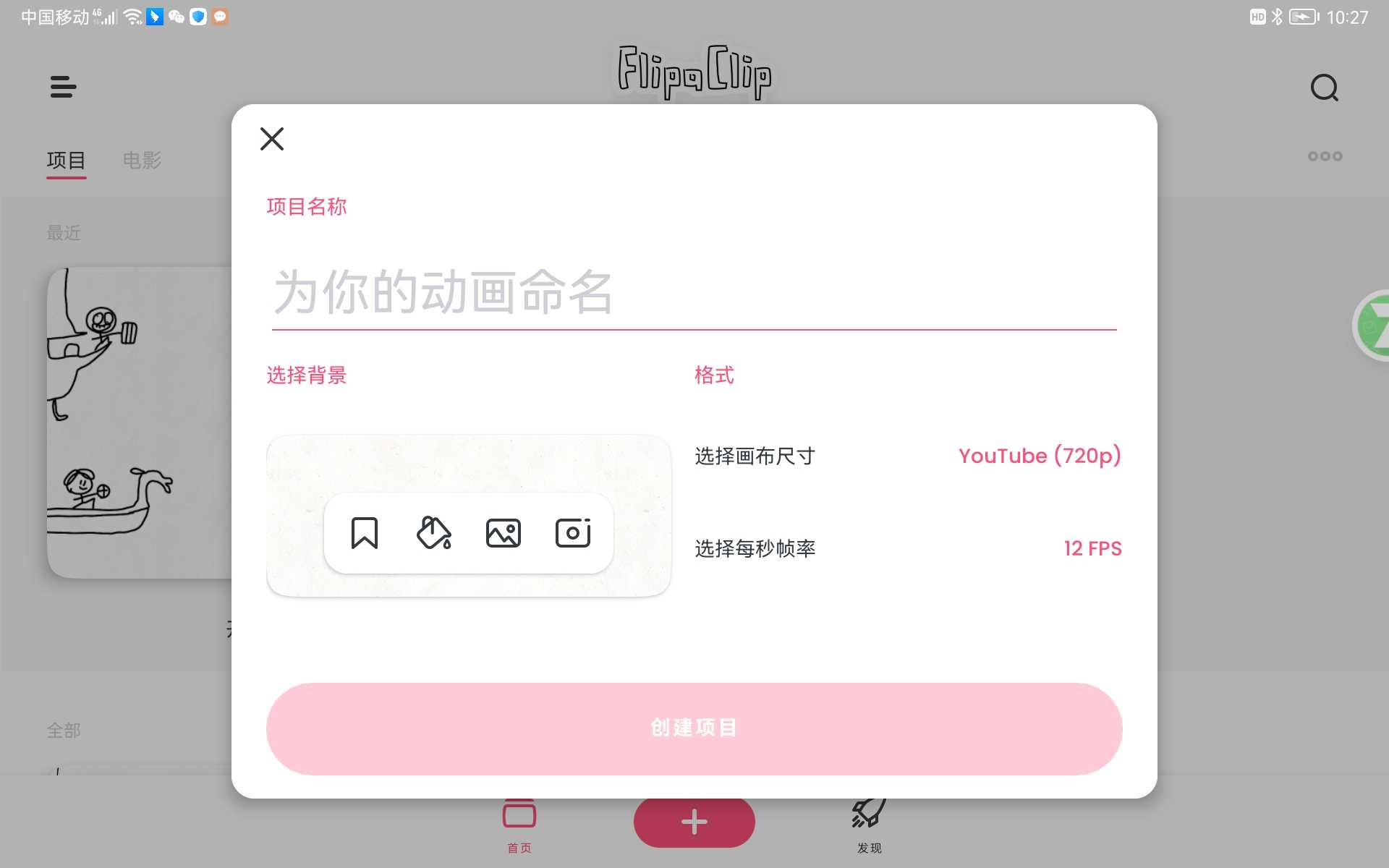Tap the project name input field
1389x868 pixels.
693,294
